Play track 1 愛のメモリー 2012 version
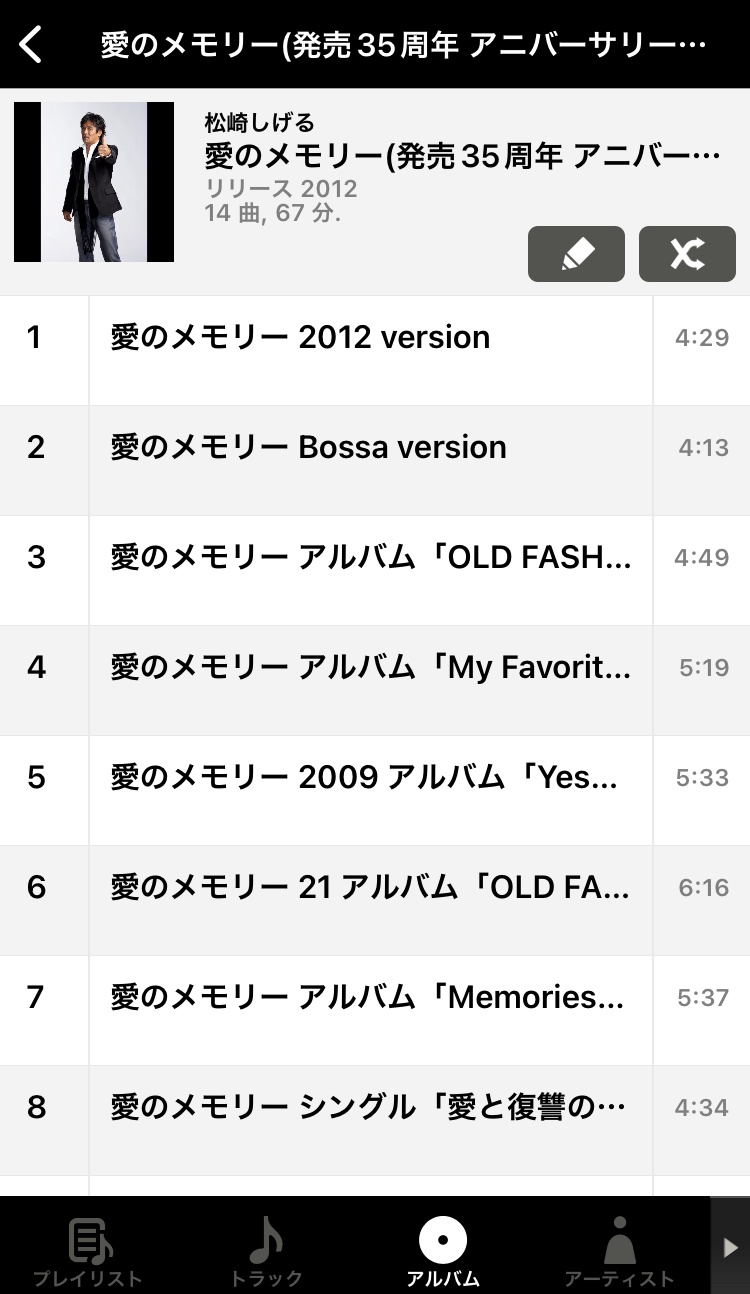This screenshot has height=1294, width=750. 370,338
